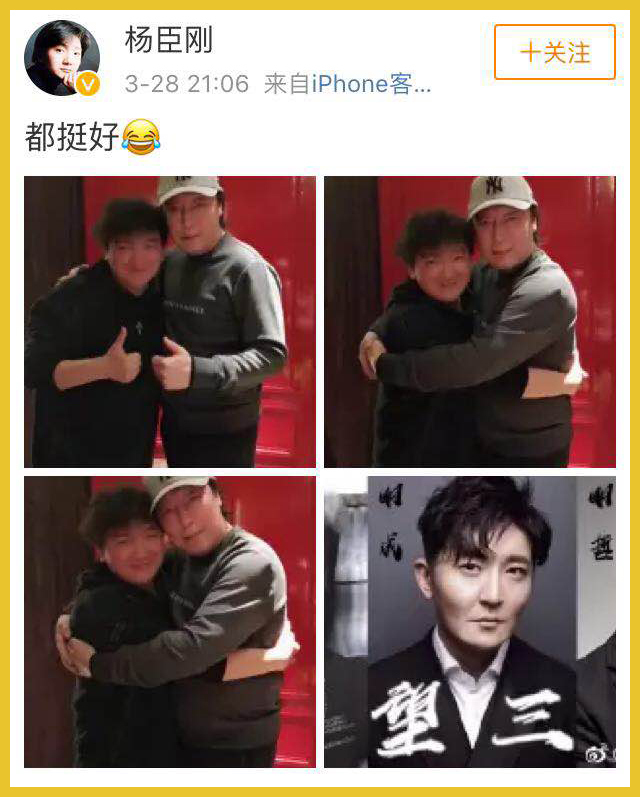View the top-right hugging photo
The width and height of the screenshot is (640, 797).
[469, 322]
